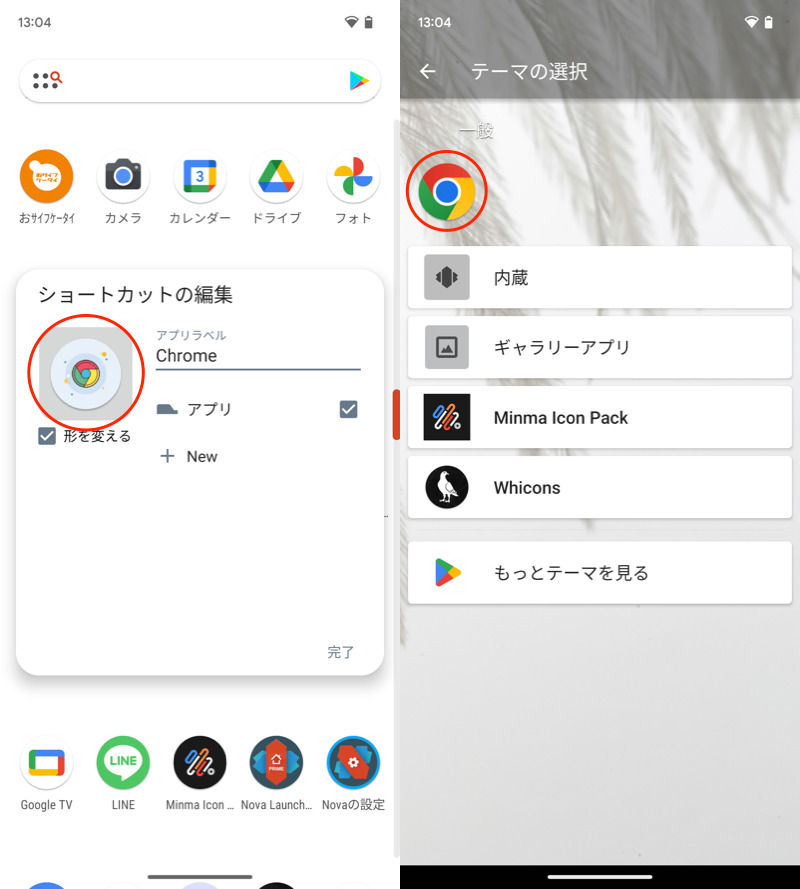Image resolution: width=800 pixels, height=889 pixels.
Task: Go back from テーマの選択
Action: click(x=428, y=72)
